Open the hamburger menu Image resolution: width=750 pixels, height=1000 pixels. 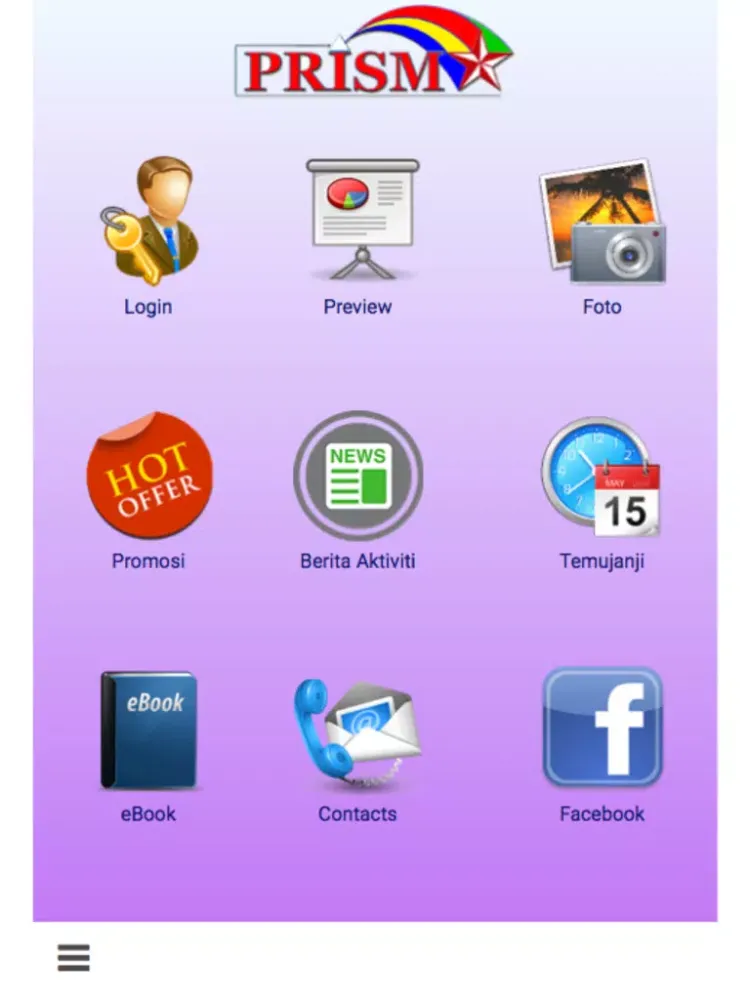(x=74, y=958)
